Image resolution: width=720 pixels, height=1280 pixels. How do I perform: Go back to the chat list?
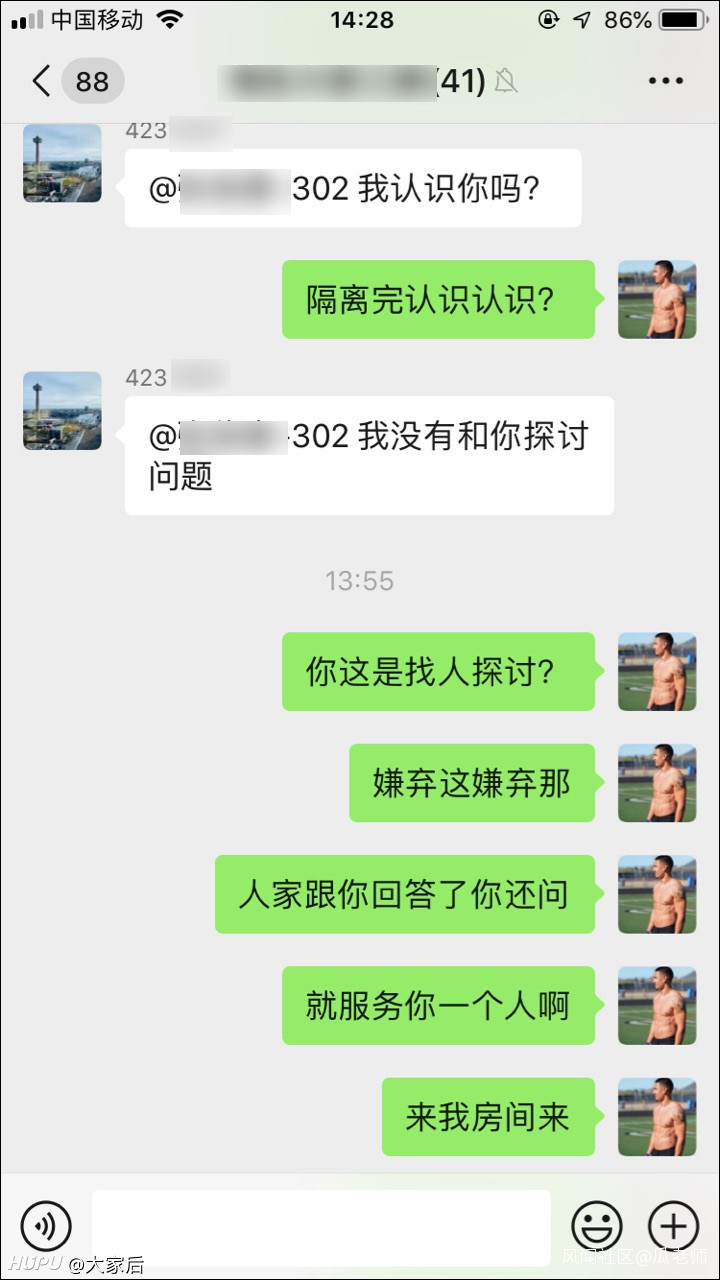pyautogui.click(x=42, y=81)
